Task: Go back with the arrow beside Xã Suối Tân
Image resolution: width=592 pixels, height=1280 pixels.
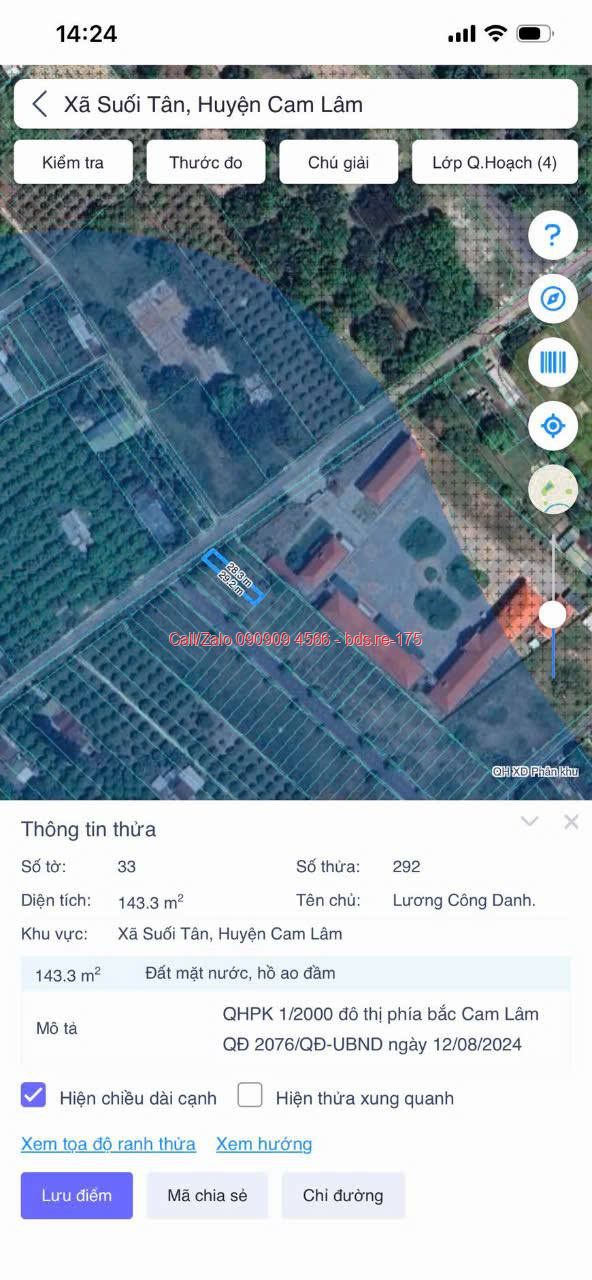Action: (x=40, y=104)
